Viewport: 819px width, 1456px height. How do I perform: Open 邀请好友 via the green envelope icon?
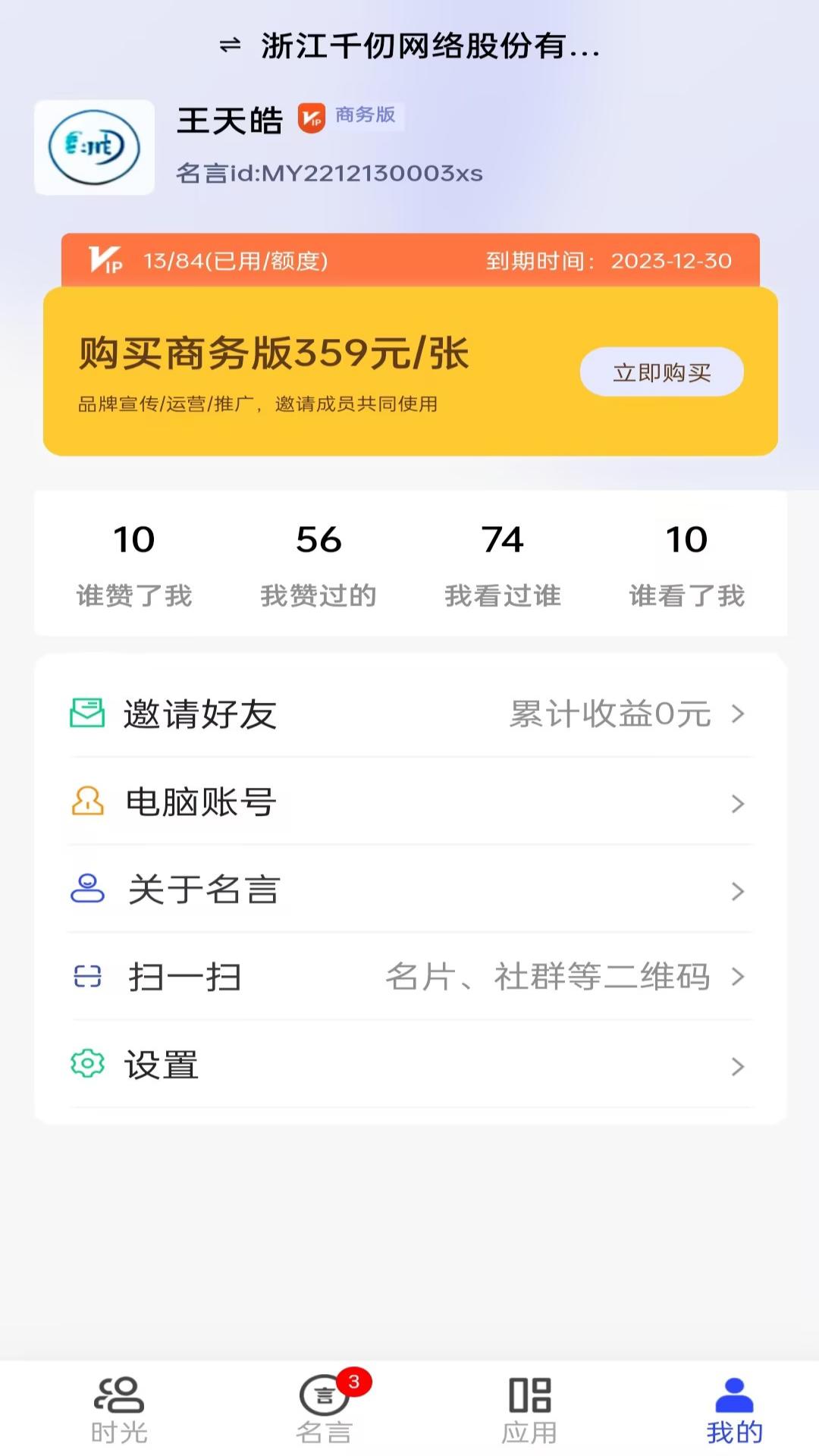point(89,712)
